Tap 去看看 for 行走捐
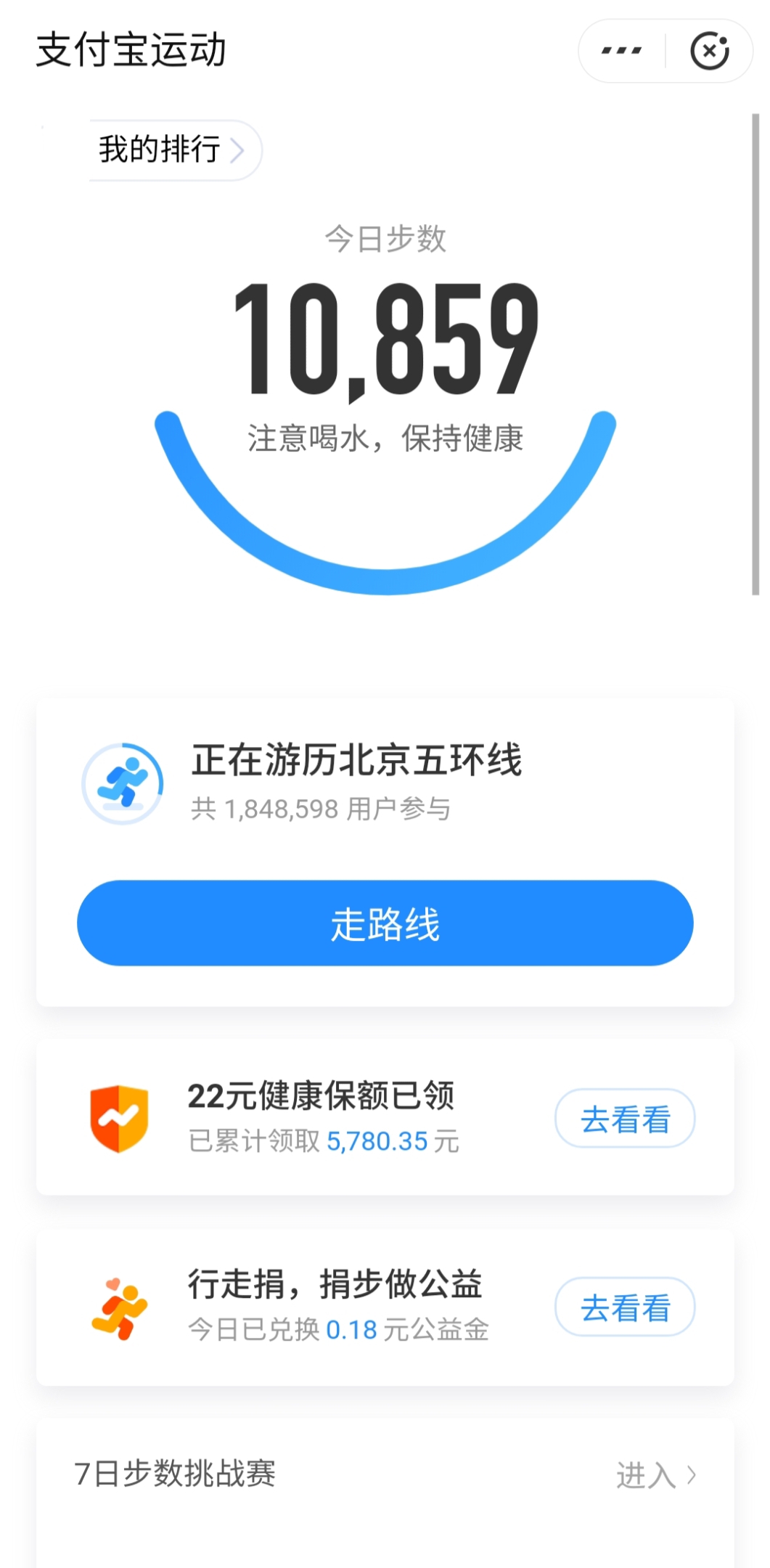The height and width of the screenshot is (1568, 770). [x=625, y=1307]
